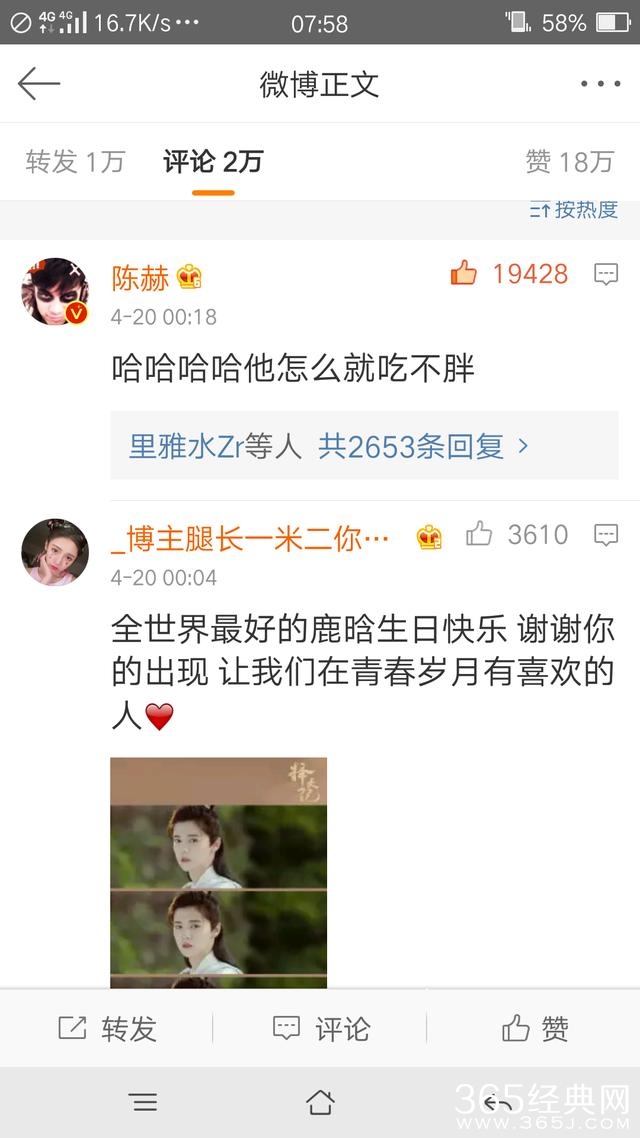Viewport: 640px width, 1138px height.
Task: Open avatar of _博主腿长一米二你 user
Action: [x=55, y=551]
